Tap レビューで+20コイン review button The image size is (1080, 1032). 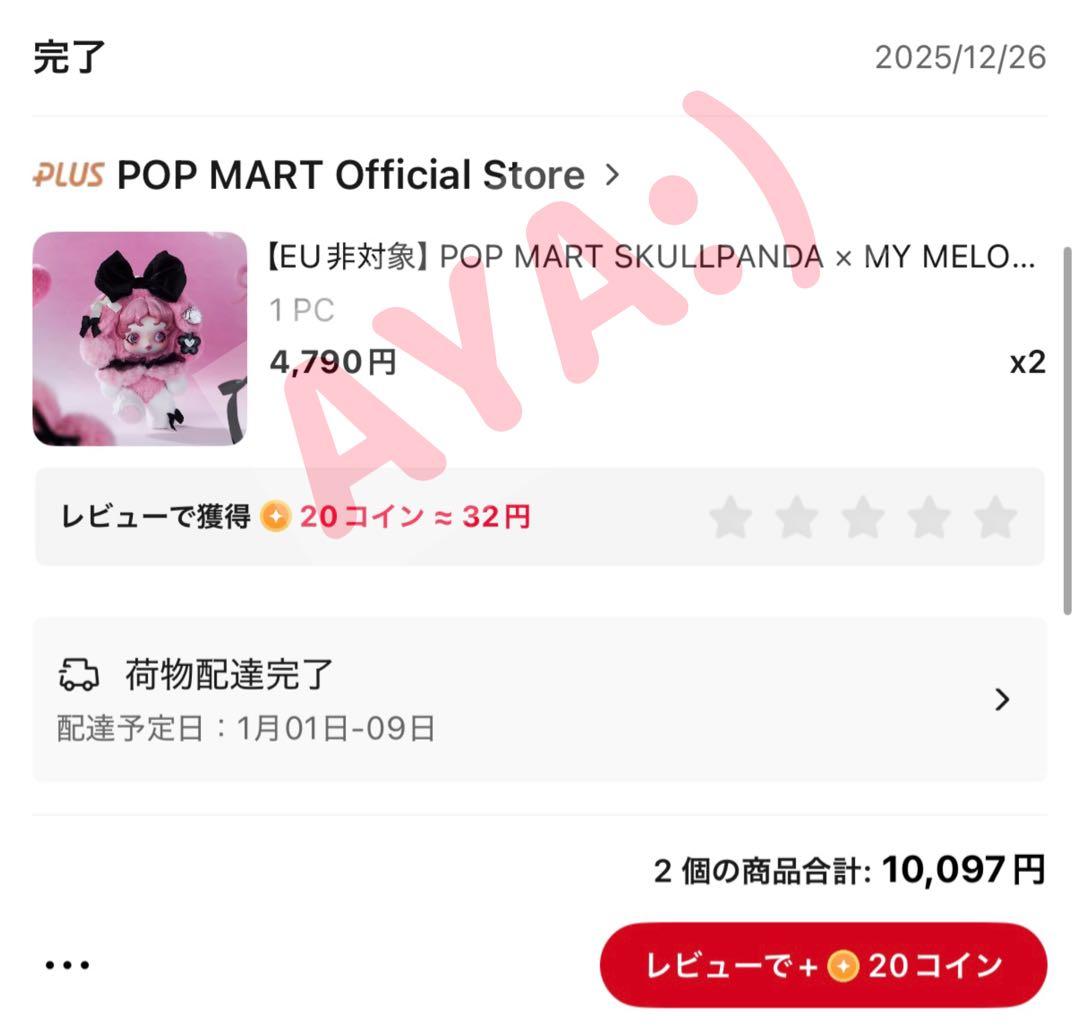[x=823, y=965]
